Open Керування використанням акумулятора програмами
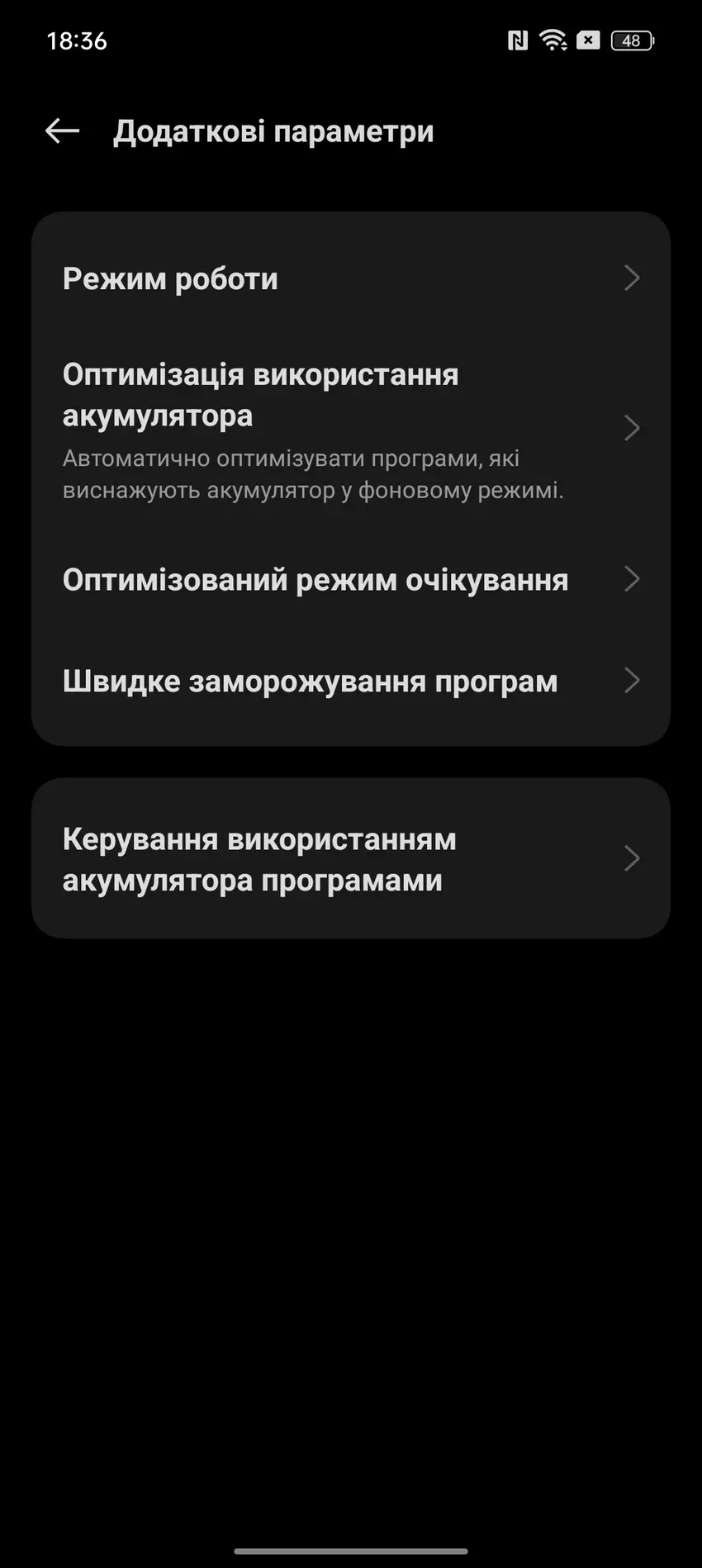 [350, 859]
